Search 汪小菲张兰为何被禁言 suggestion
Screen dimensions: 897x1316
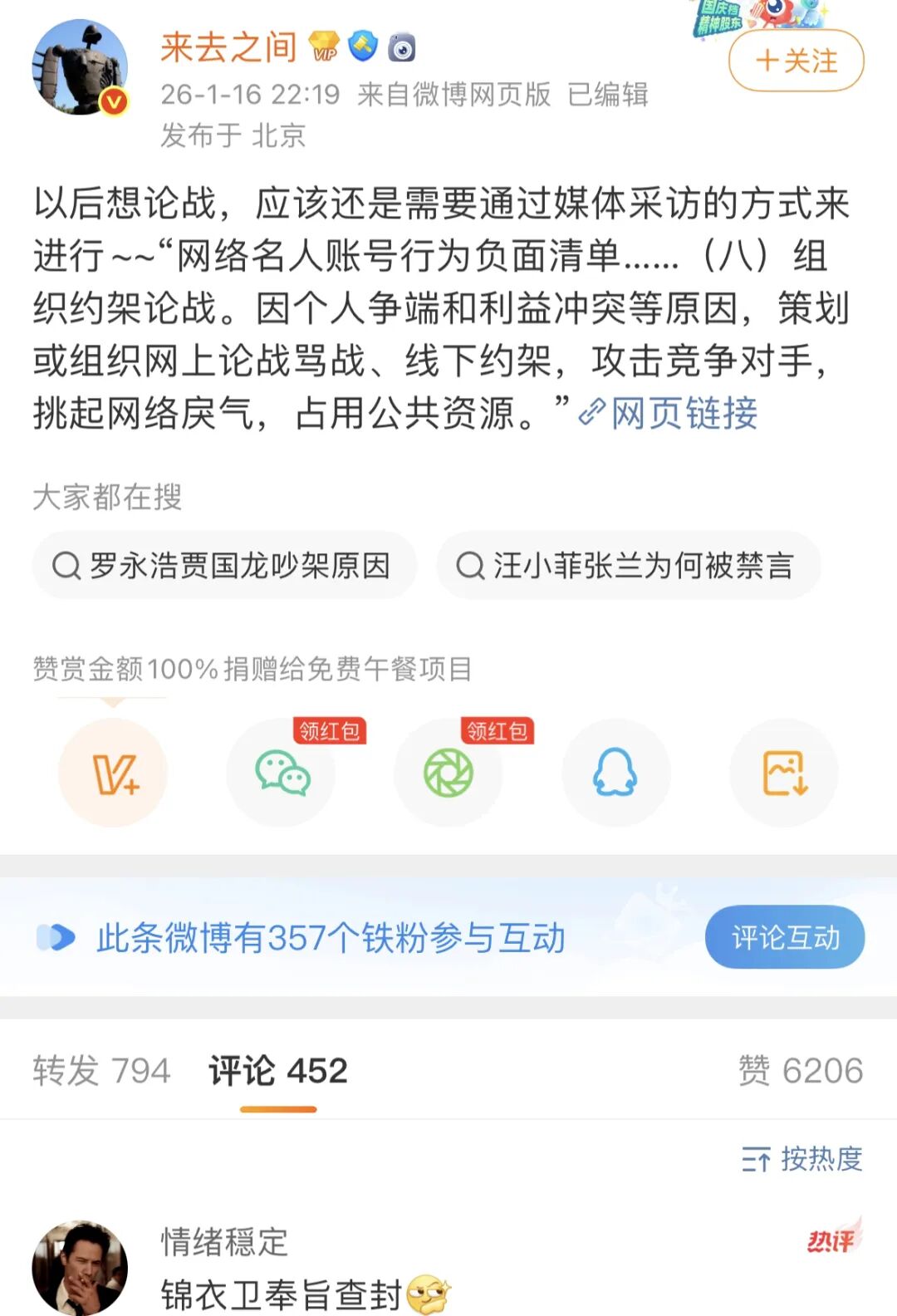pos(628,566)
